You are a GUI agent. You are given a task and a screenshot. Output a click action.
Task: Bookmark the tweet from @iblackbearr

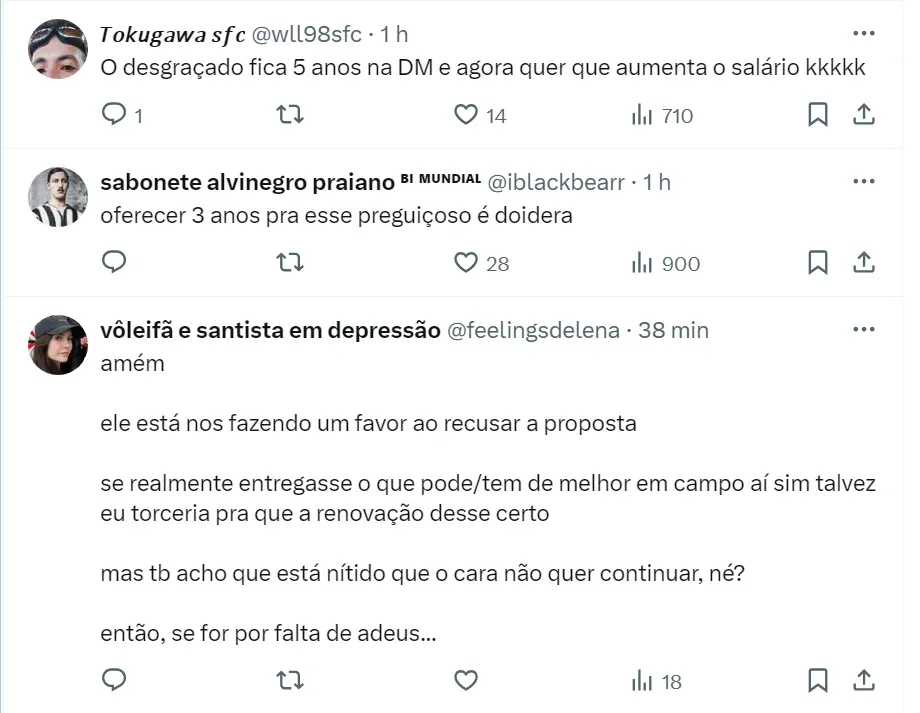click(x=817, y=263)
